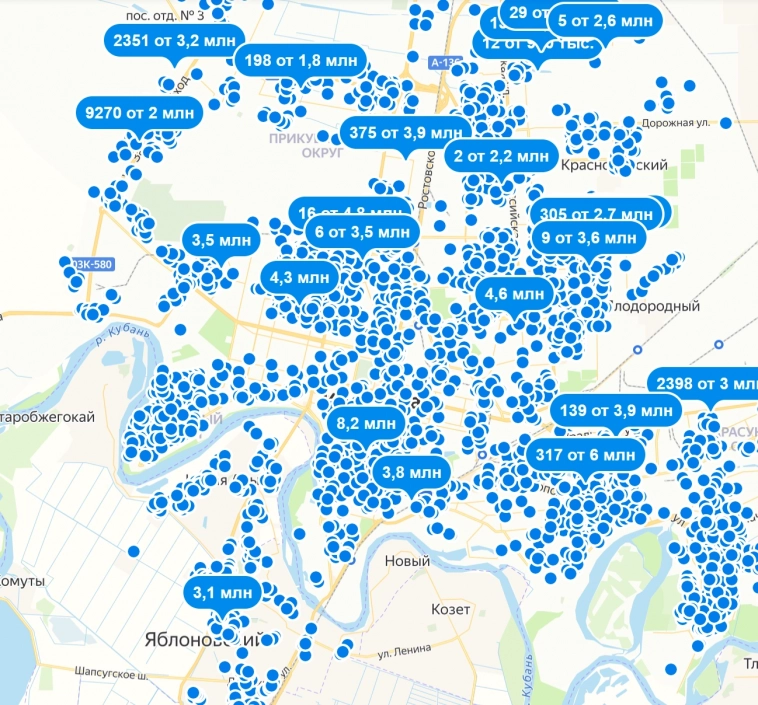Viewport: 758px width, 705px height.
Task: Select the '3,8 млн' price marker
Action: tap(411, 471)
